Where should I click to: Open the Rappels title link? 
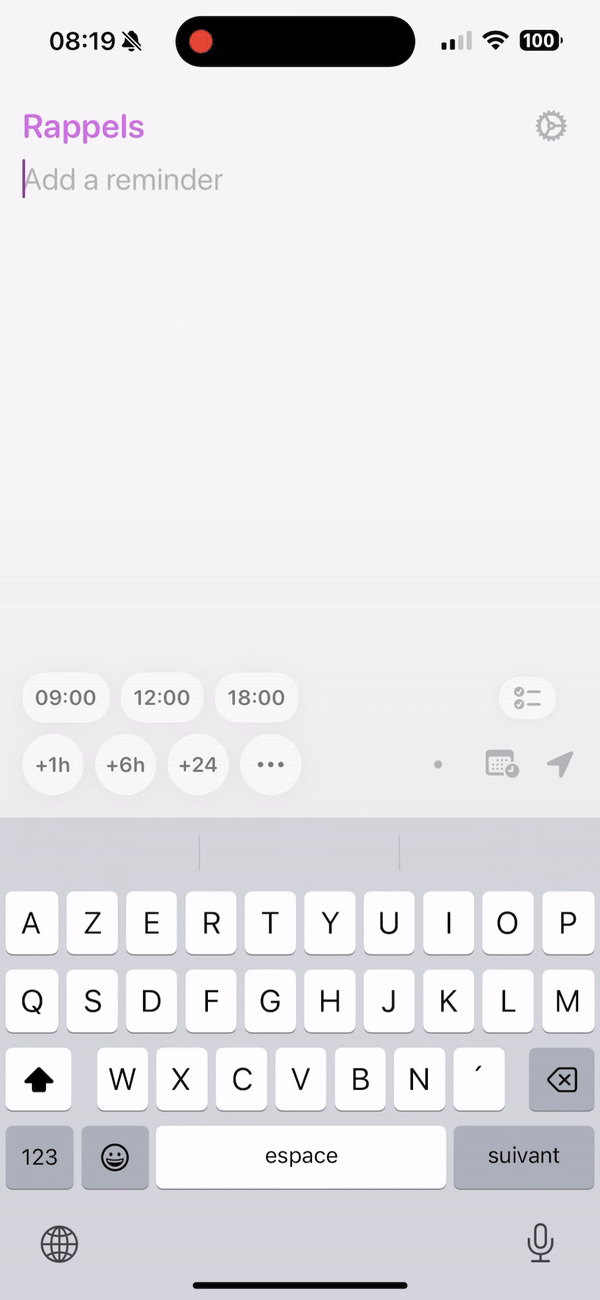click(84, 127)
